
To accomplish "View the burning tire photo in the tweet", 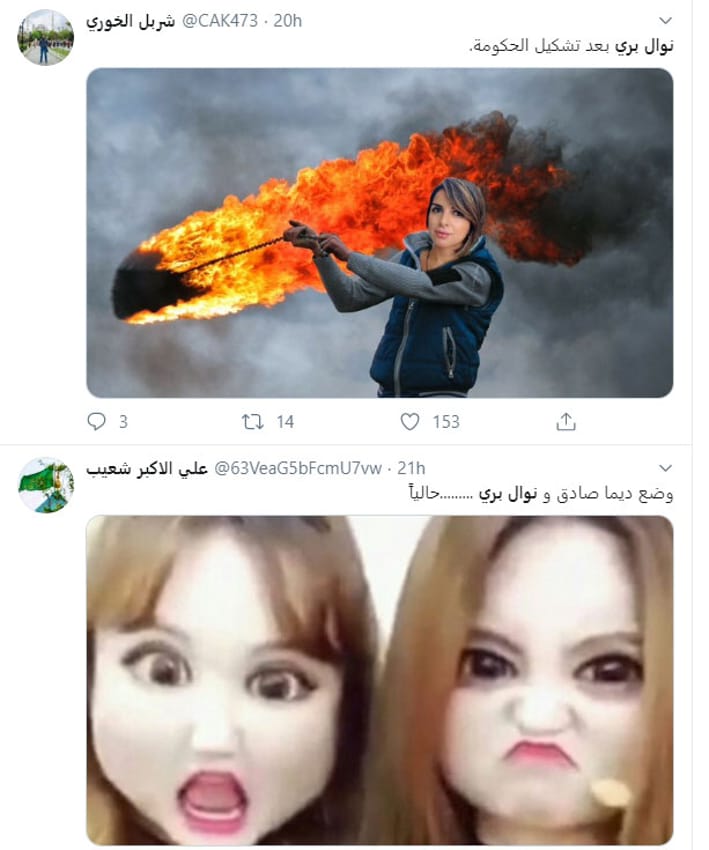I will coord(380,232).
